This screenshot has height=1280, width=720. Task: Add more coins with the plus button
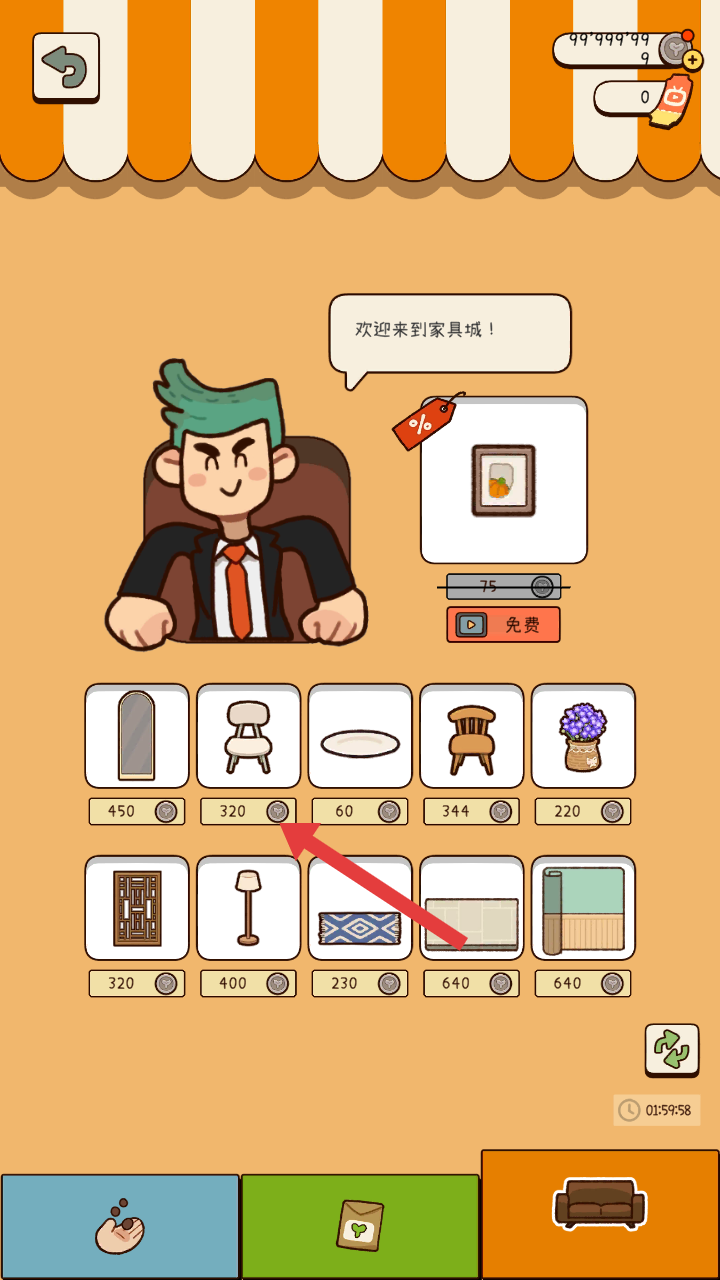[692, 60]
